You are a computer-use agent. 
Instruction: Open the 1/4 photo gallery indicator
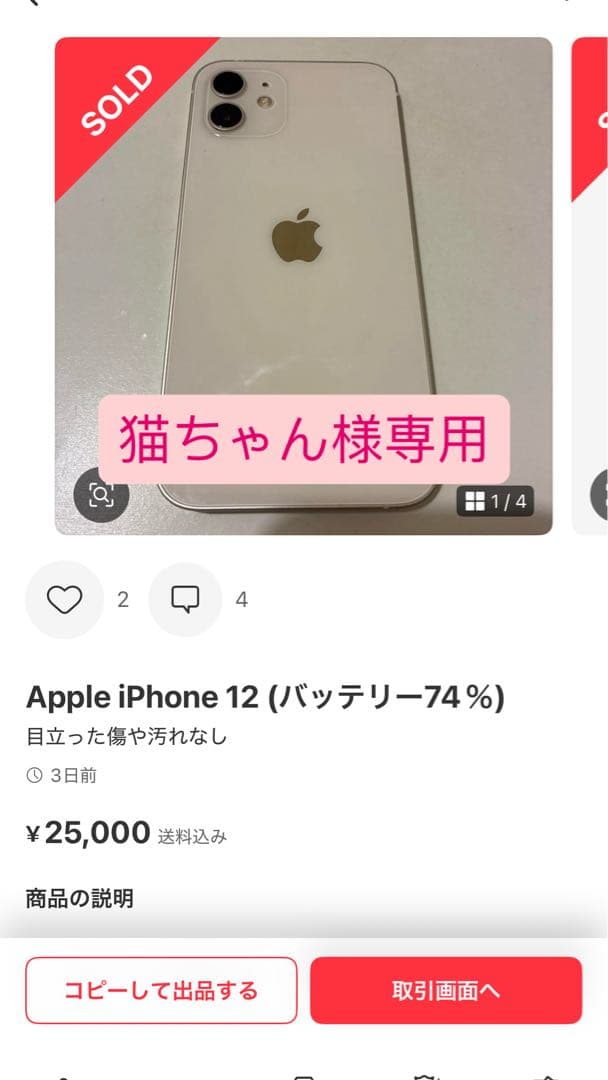coord(496,501)
